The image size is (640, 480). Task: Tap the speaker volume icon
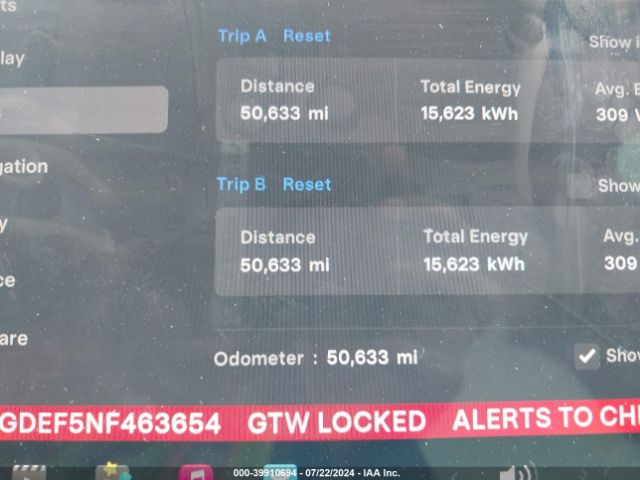(514, 472)
